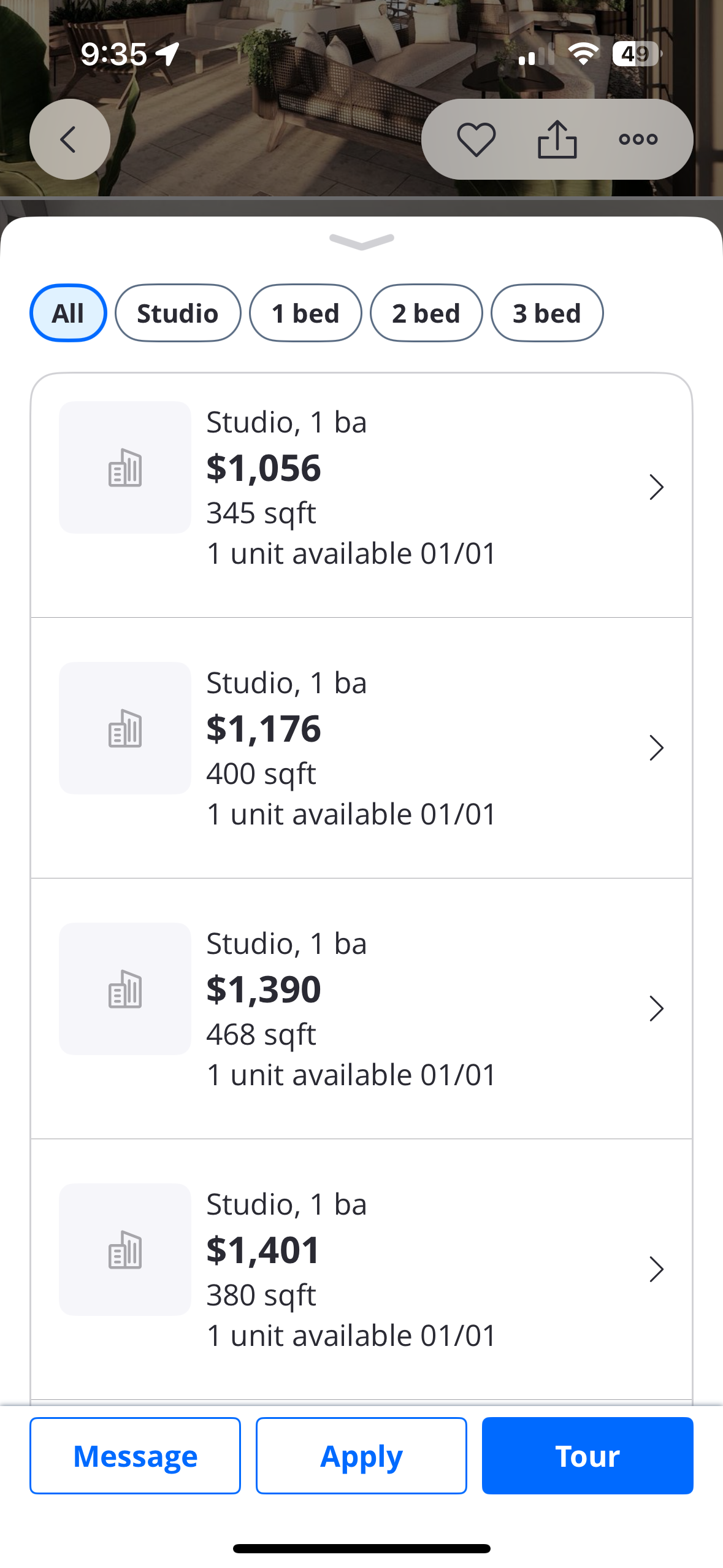Filter by 1 bed units
The width and height of the screenshot is (723, 1568).
305,313
